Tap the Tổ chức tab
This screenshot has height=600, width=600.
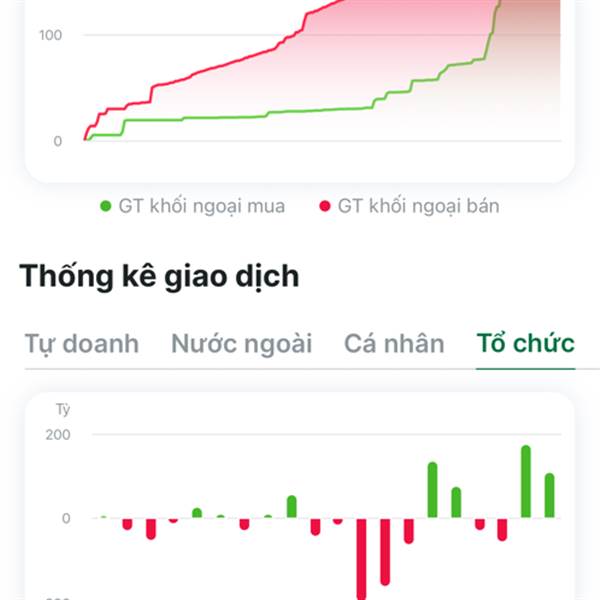click(x=525, y=344)
